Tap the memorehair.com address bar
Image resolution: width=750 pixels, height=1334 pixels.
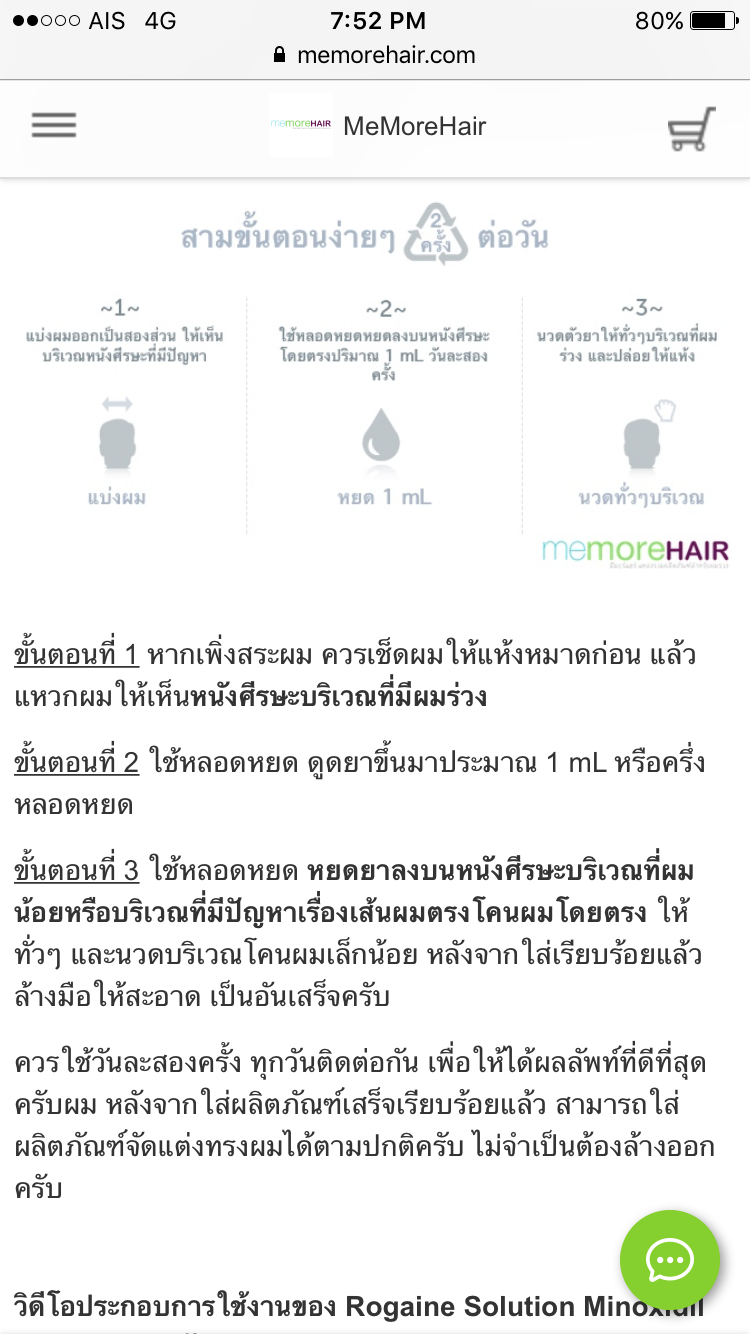(x=375, y=55)
